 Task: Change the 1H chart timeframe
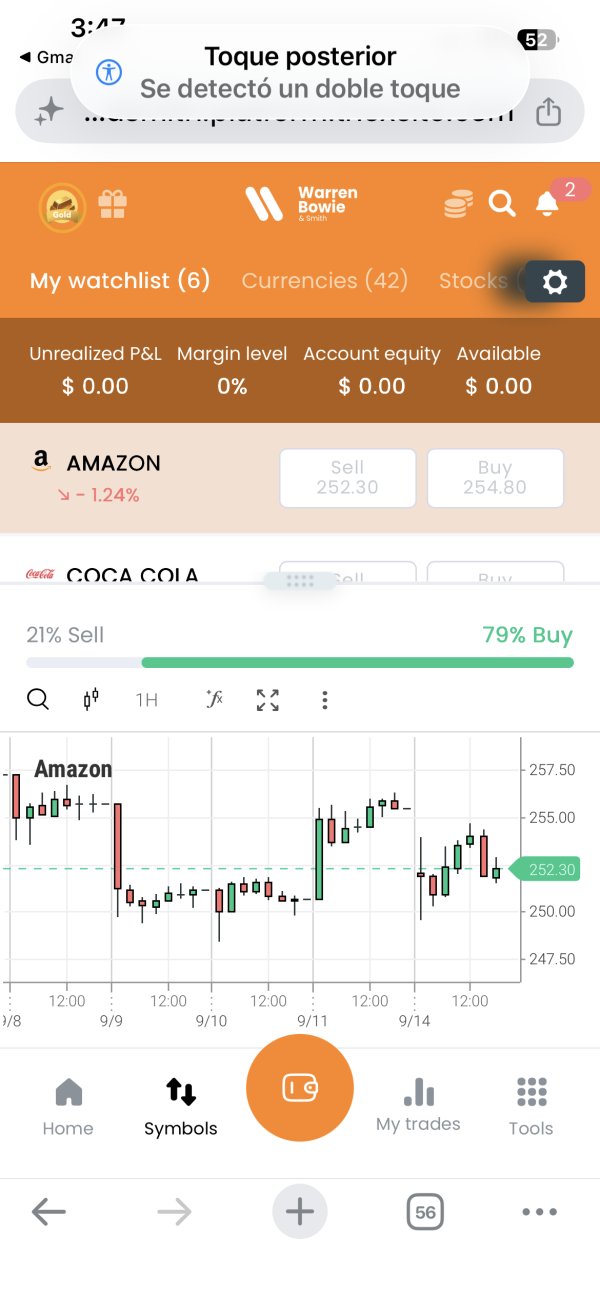[147, 700]
